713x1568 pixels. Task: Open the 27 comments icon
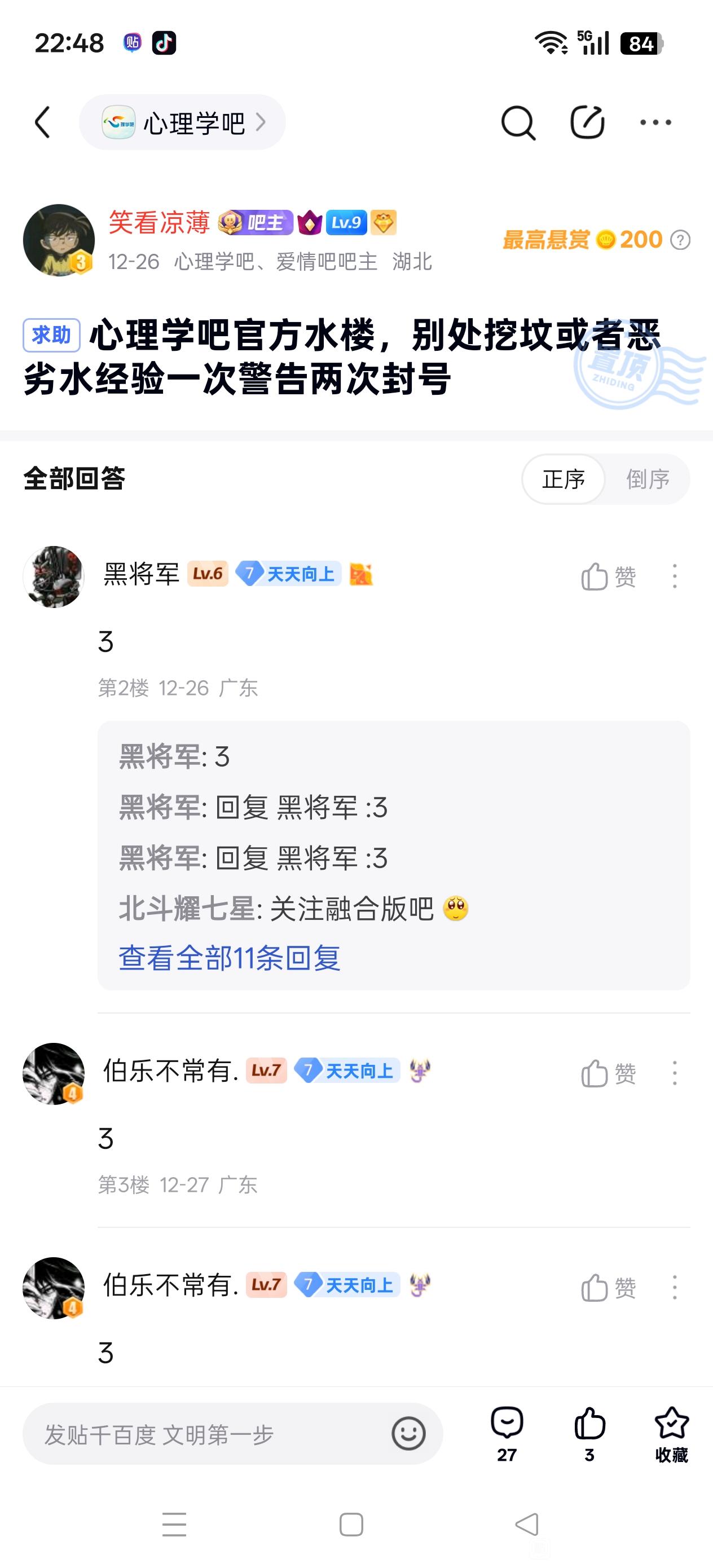tap(507, 1433)
